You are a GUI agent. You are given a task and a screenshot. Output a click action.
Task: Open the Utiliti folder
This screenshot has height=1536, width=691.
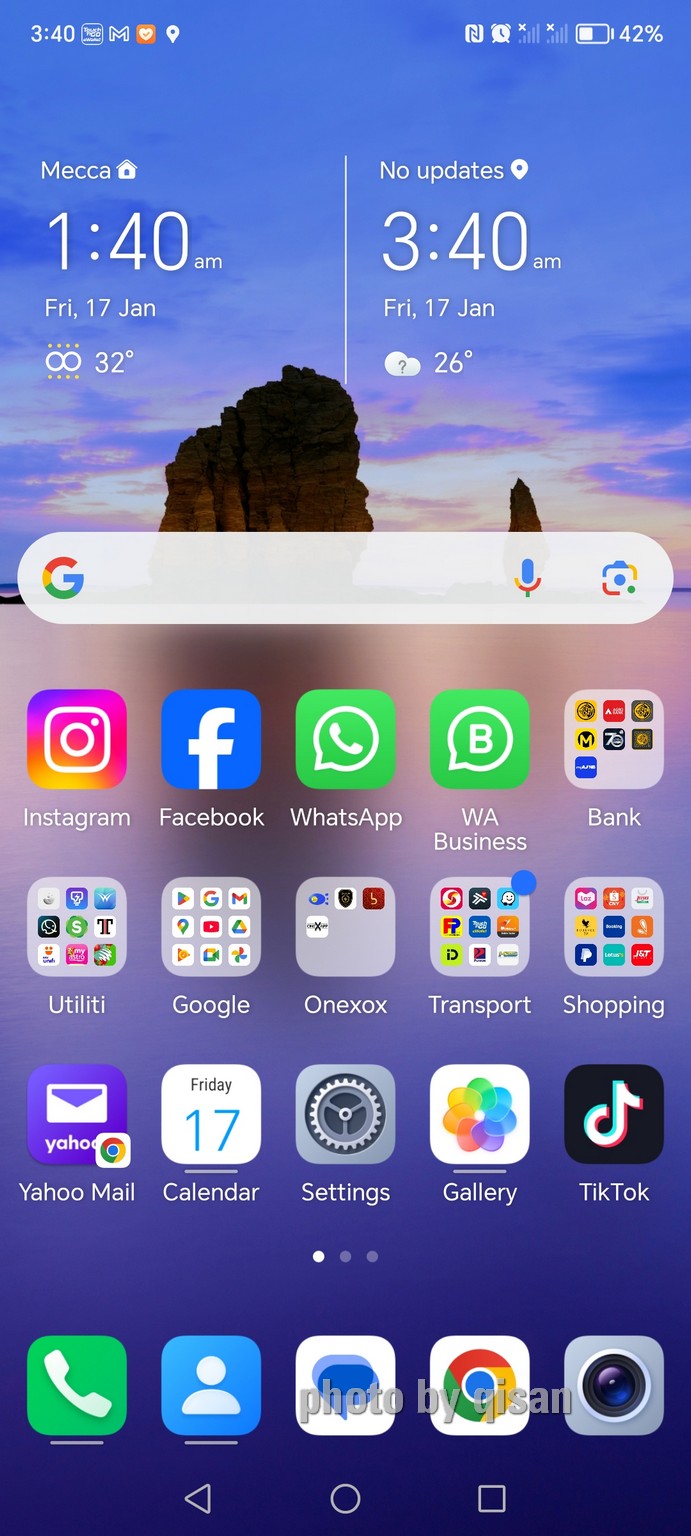tap(77, 927)
